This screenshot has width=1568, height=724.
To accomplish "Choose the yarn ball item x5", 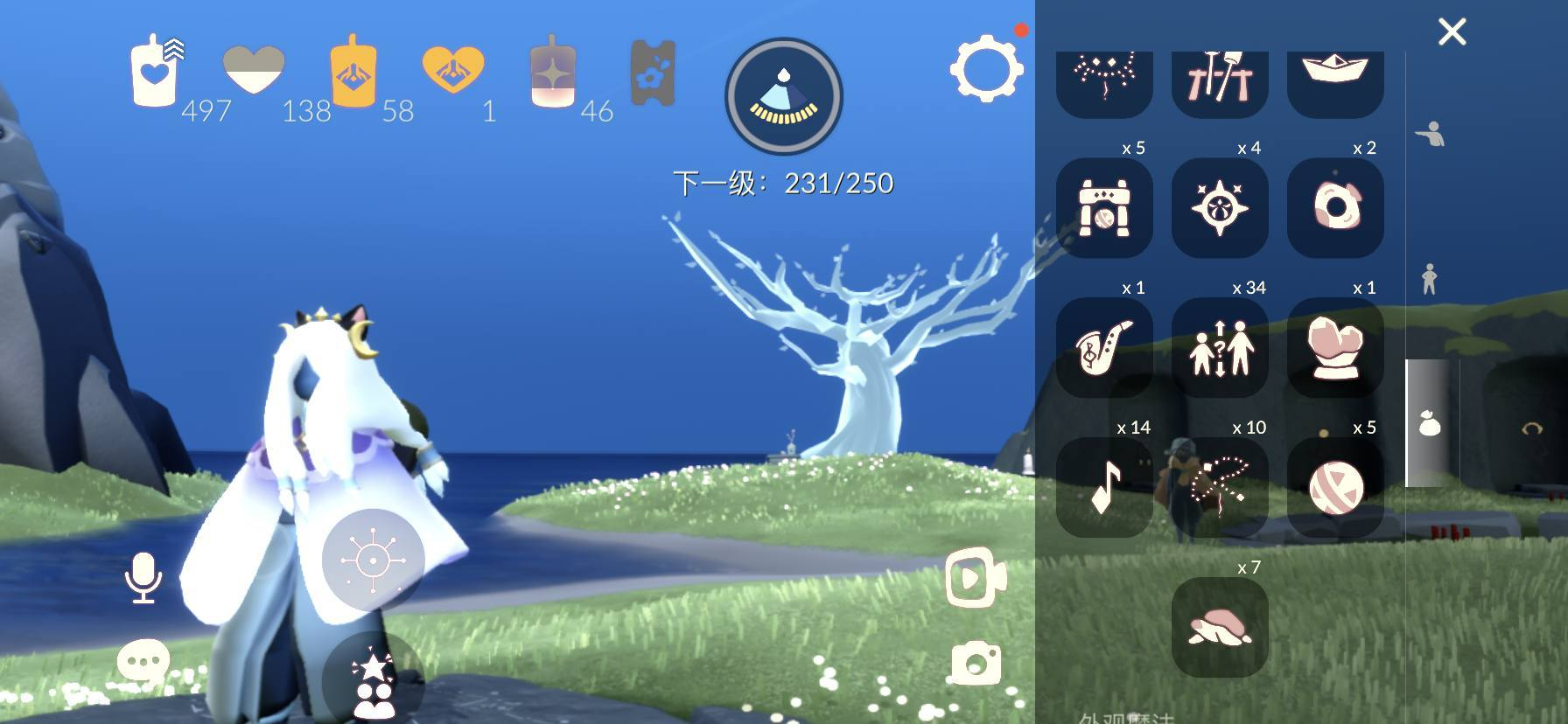I will tap(1335, 487).
